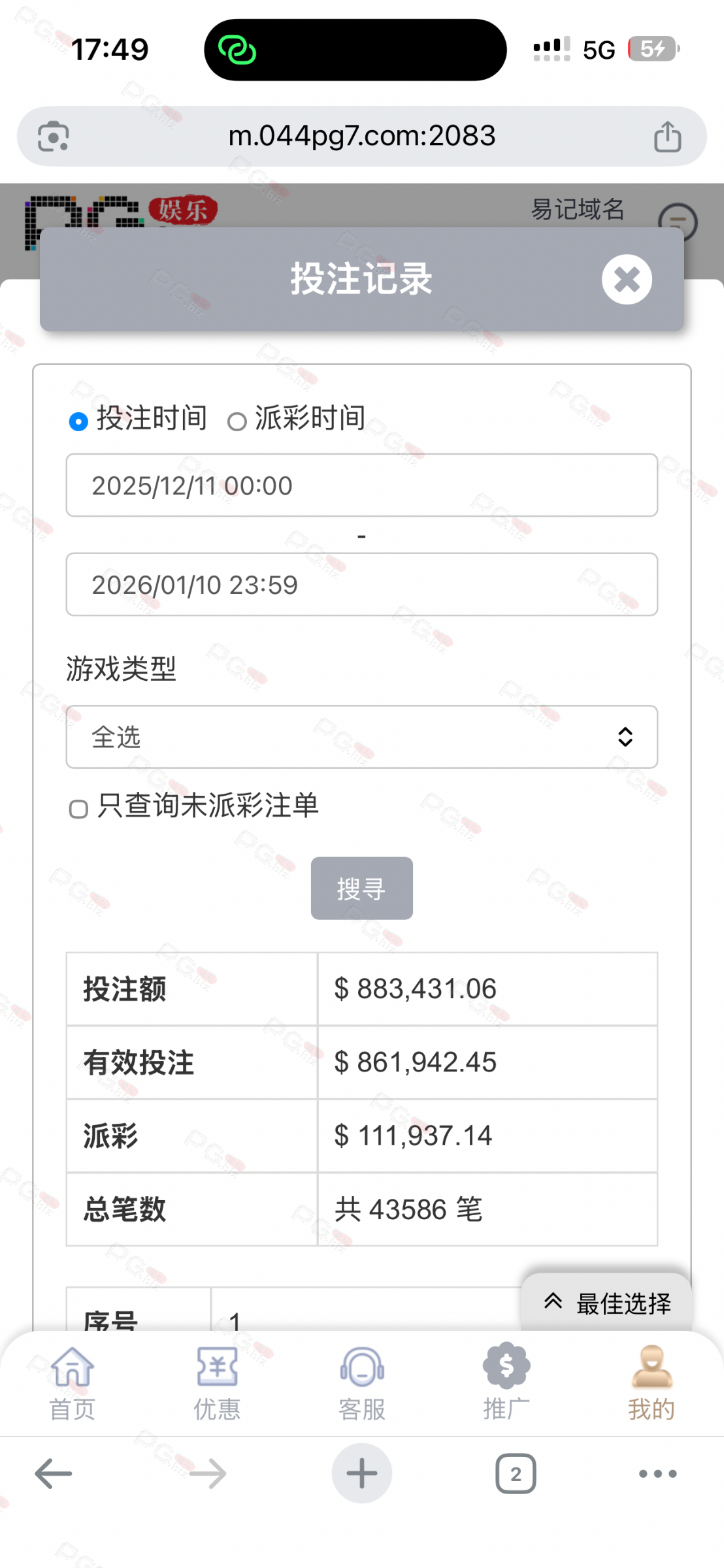Select the 派彩时间 radio option

click(x=237, y=421)
